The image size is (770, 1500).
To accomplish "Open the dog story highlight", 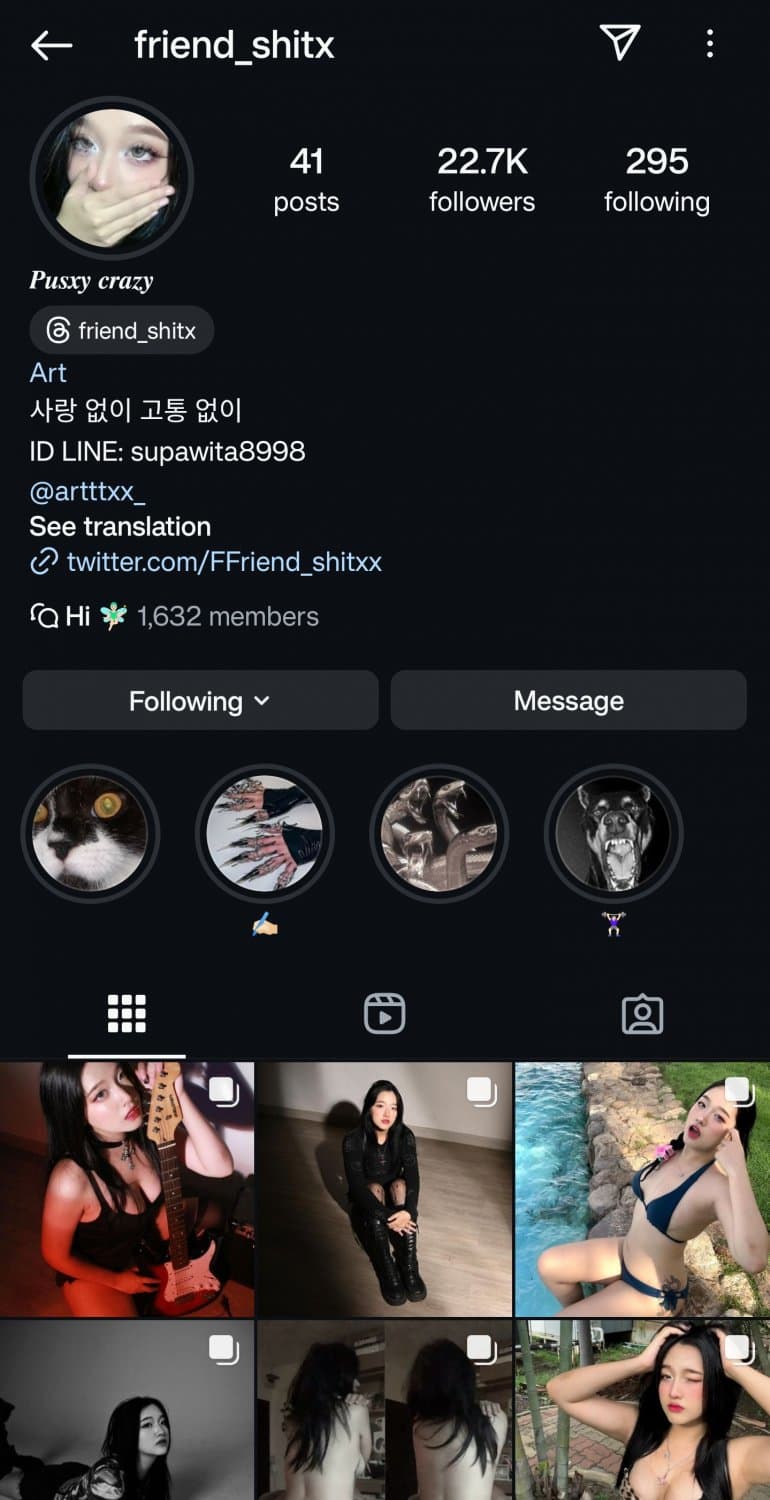I will [613, 833].
